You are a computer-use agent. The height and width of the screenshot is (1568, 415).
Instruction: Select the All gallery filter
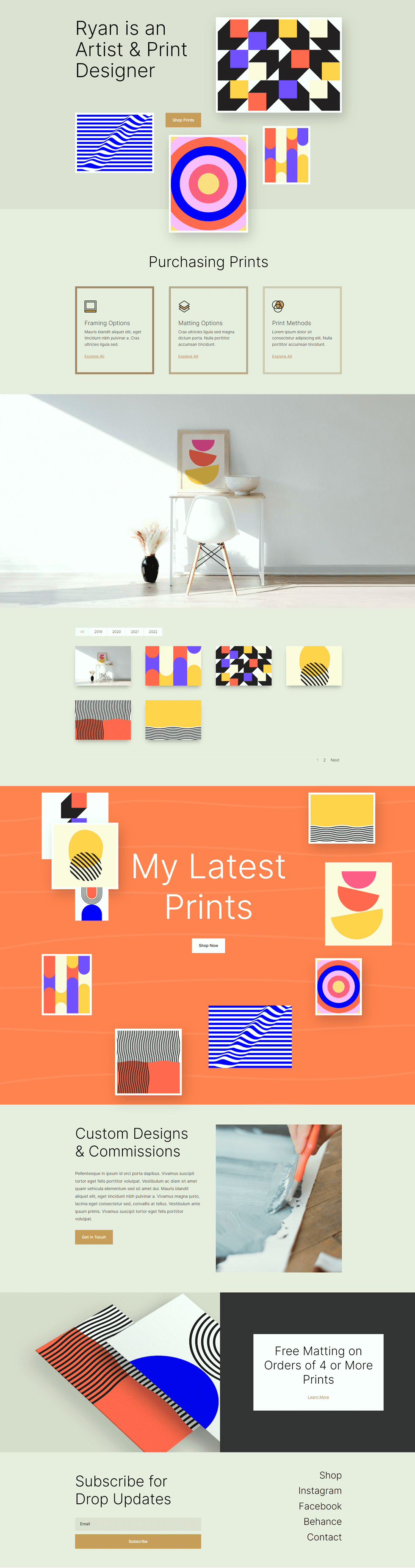(82, 632)
